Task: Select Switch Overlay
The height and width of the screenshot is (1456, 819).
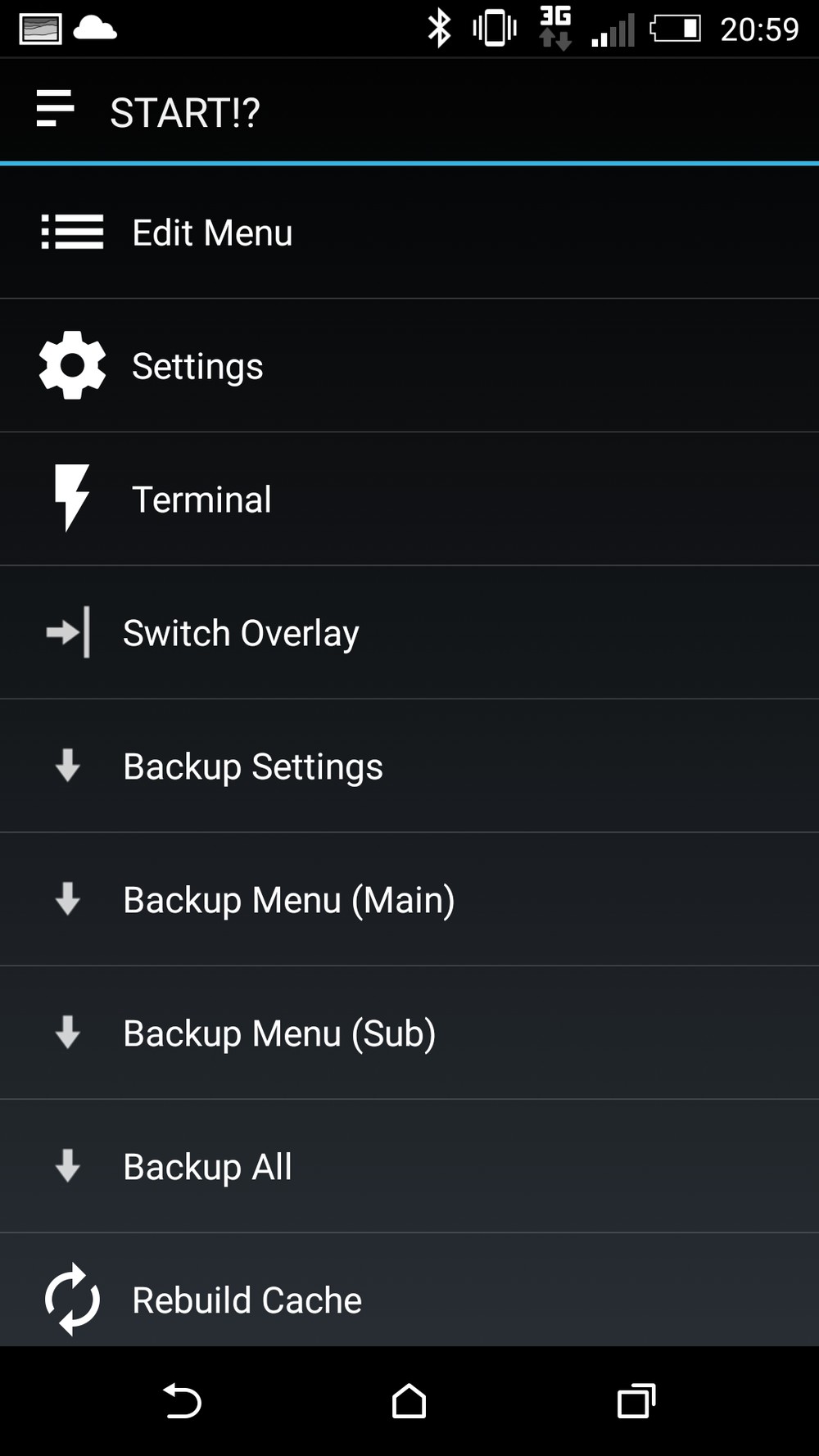Action: click(409, 633)
